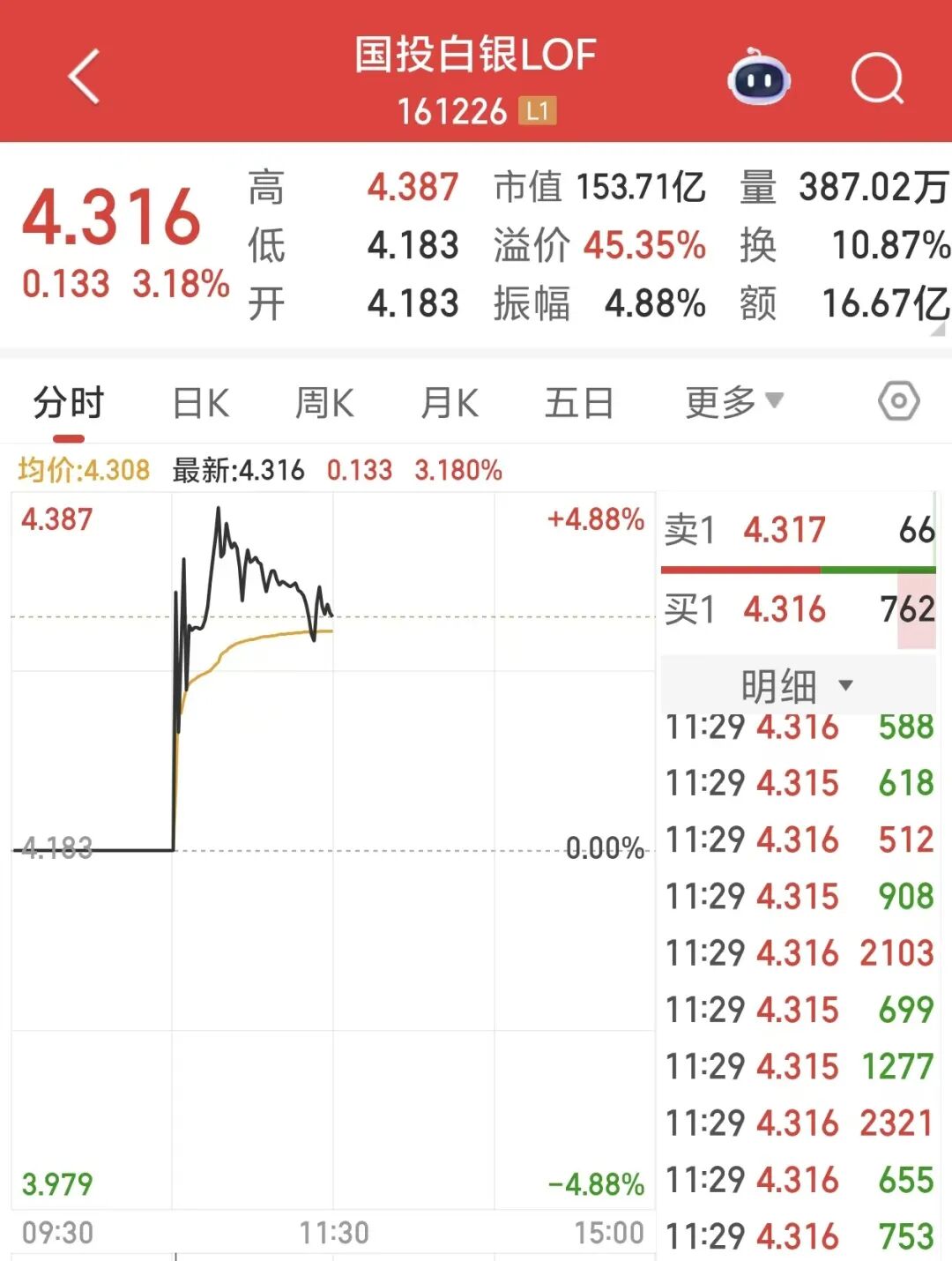Open the search magnifier icon
Image resolution: width=952 pixels, height=1261 pixels.
[x=878, y=78]
